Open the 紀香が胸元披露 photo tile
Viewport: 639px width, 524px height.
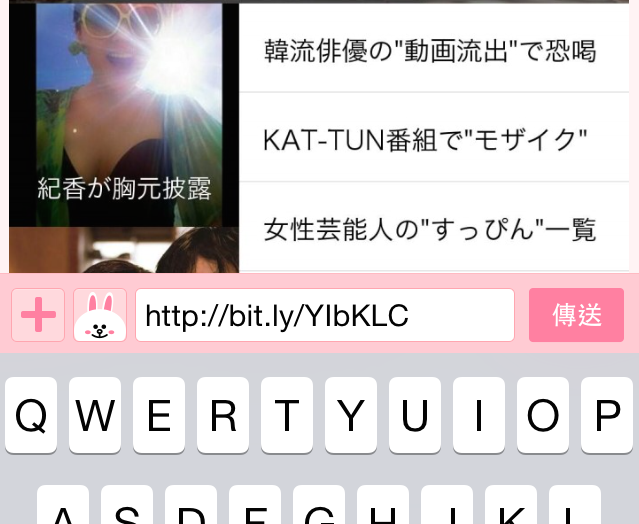point(124,115)
